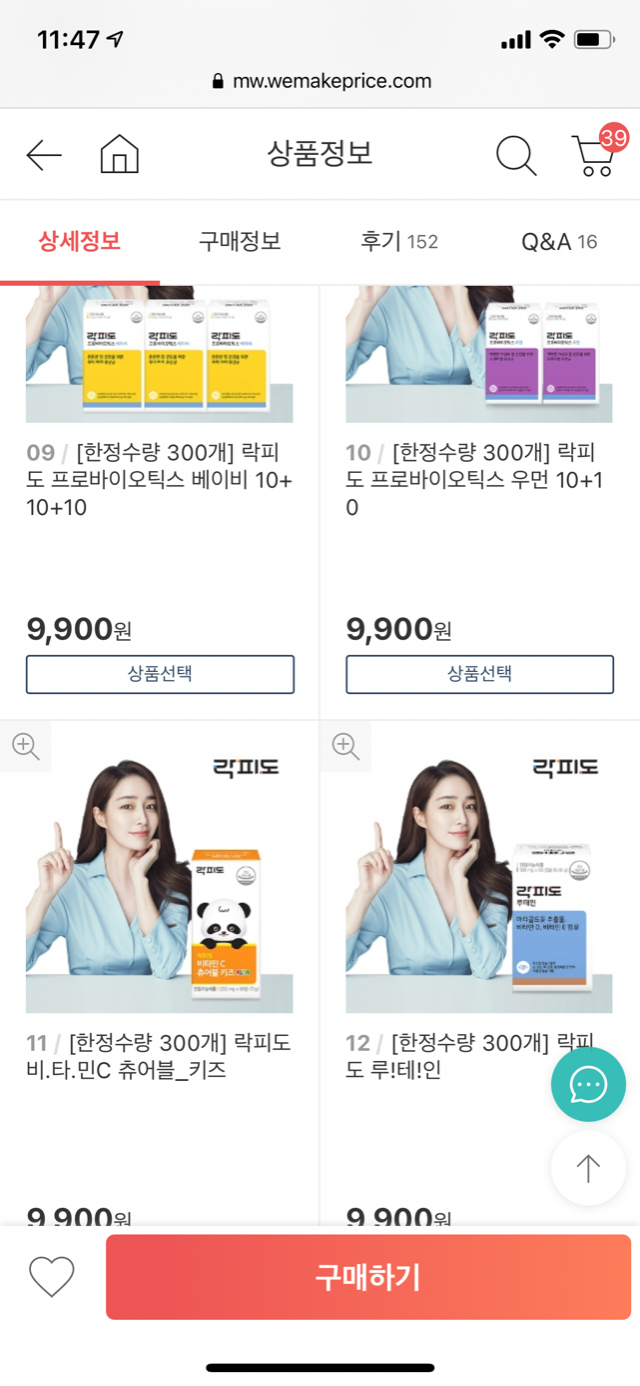Open the Q&A 16 tab

coord(559,241)
